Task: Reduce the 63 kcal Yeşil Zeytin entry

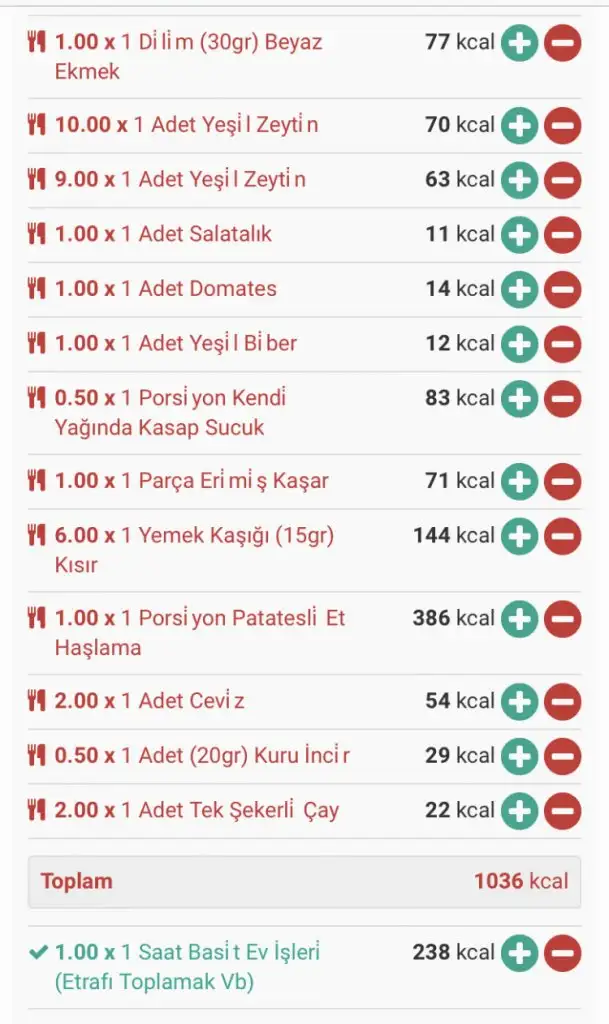Action: (563, 180)
